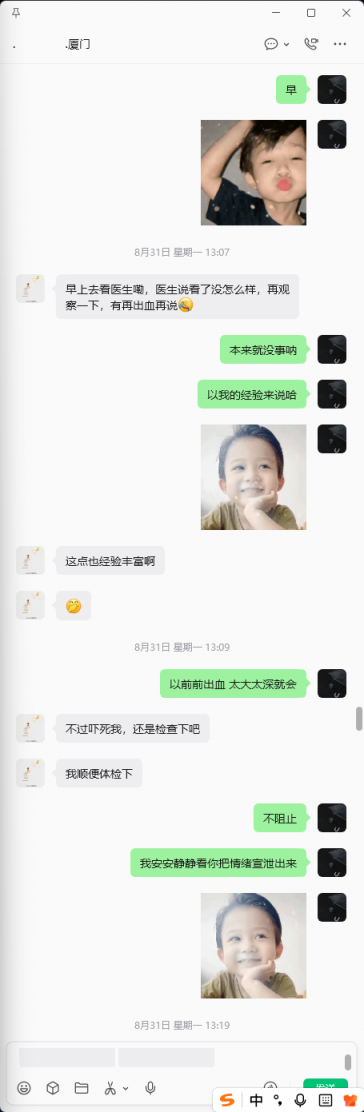Close the chat window
Screen dimensions: 364x1112
[346, 13]
